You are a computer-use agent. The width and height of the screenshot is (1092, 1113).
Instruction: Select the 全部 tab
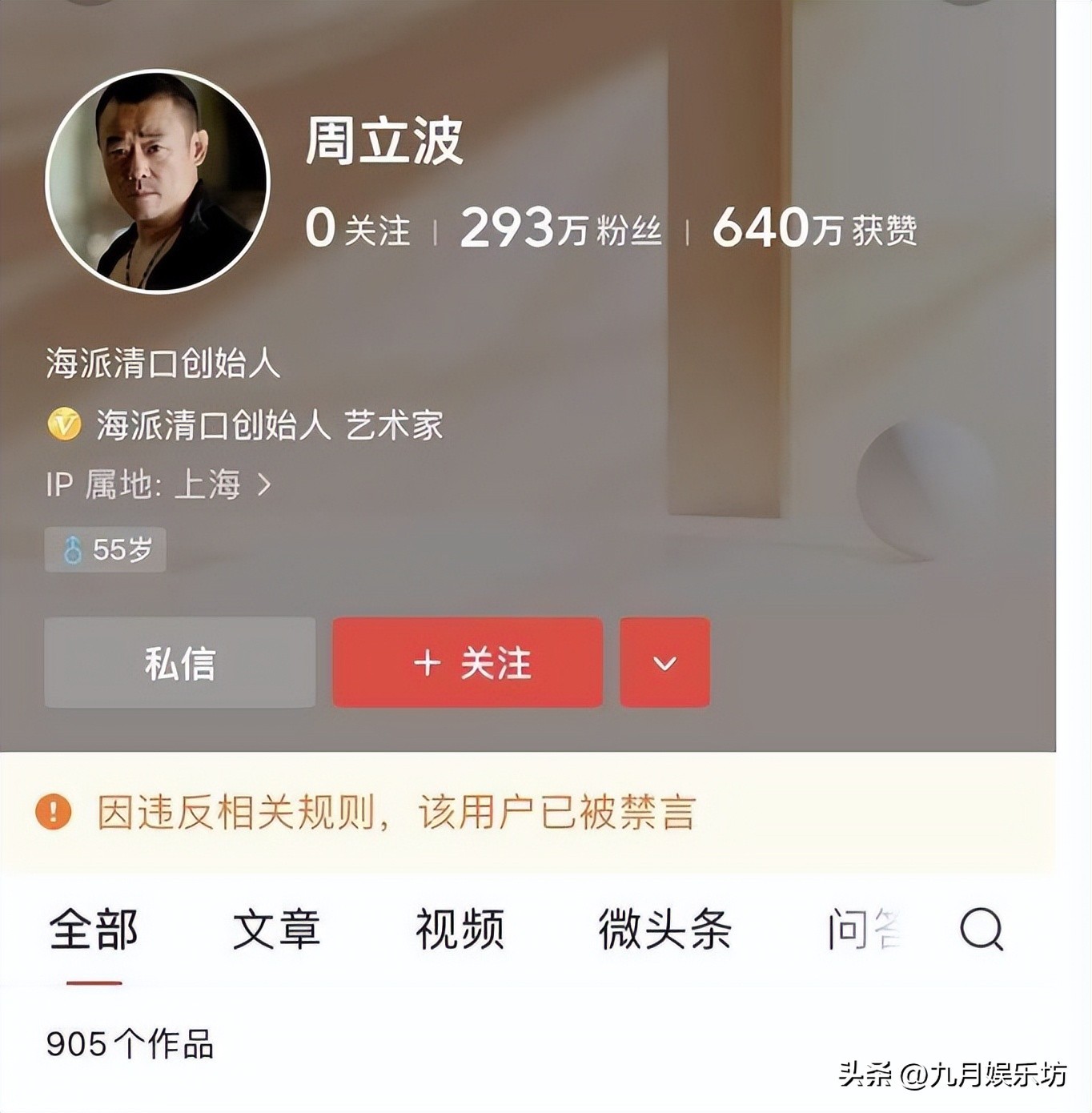94,930
